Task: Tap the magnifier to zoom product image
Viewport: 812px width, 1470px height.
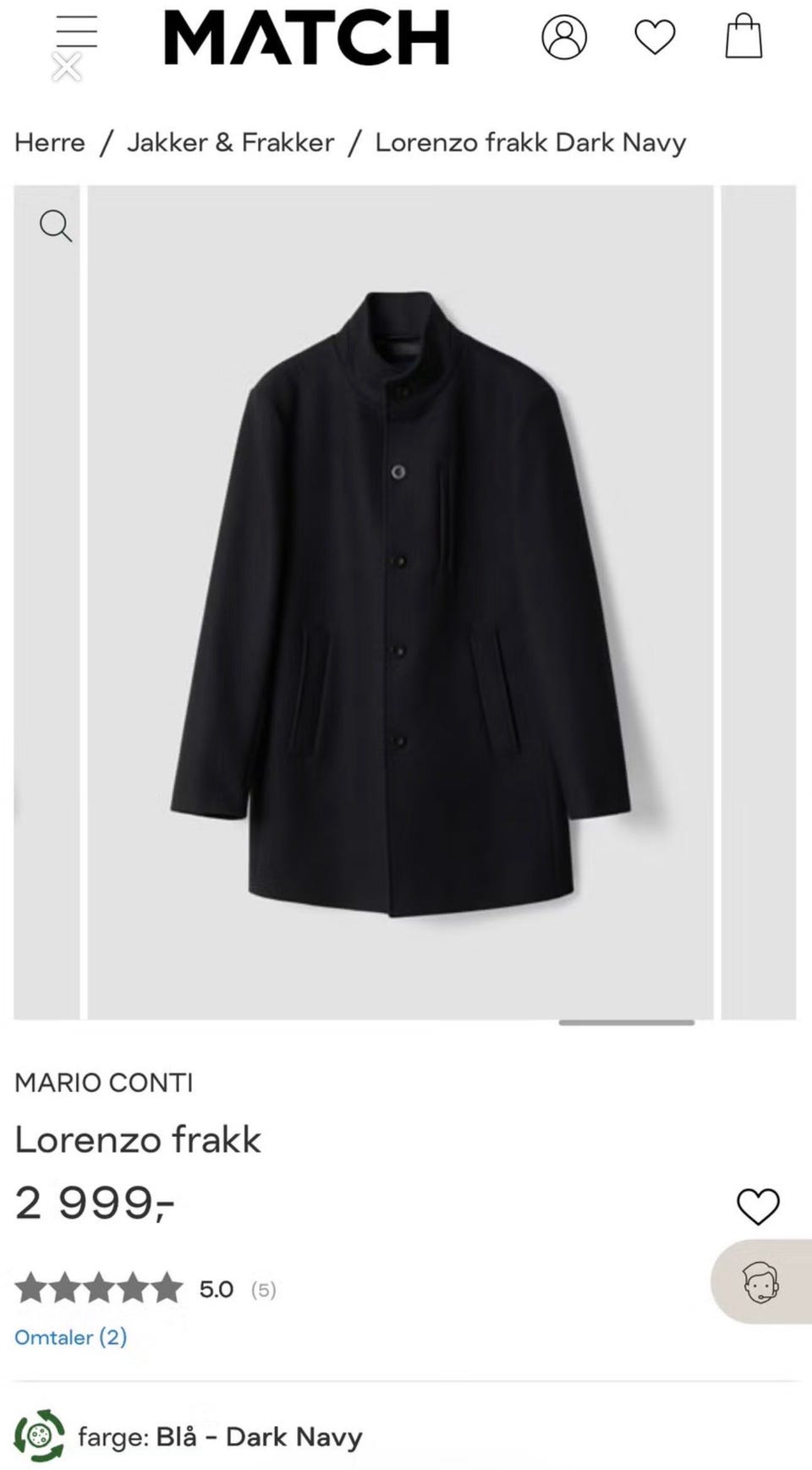Action: tap(56, 226)
